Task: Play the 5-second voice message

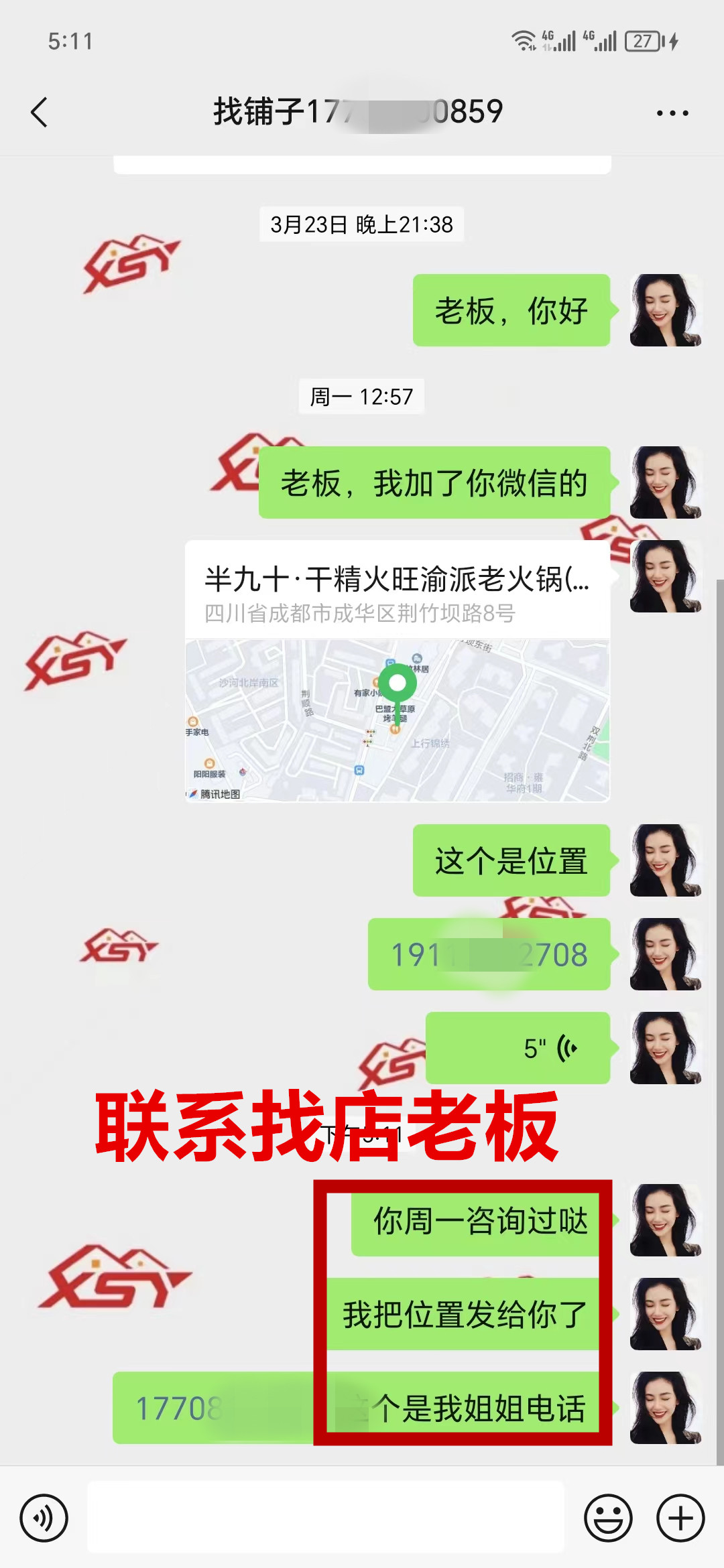Action: (x=518, y=1048)
